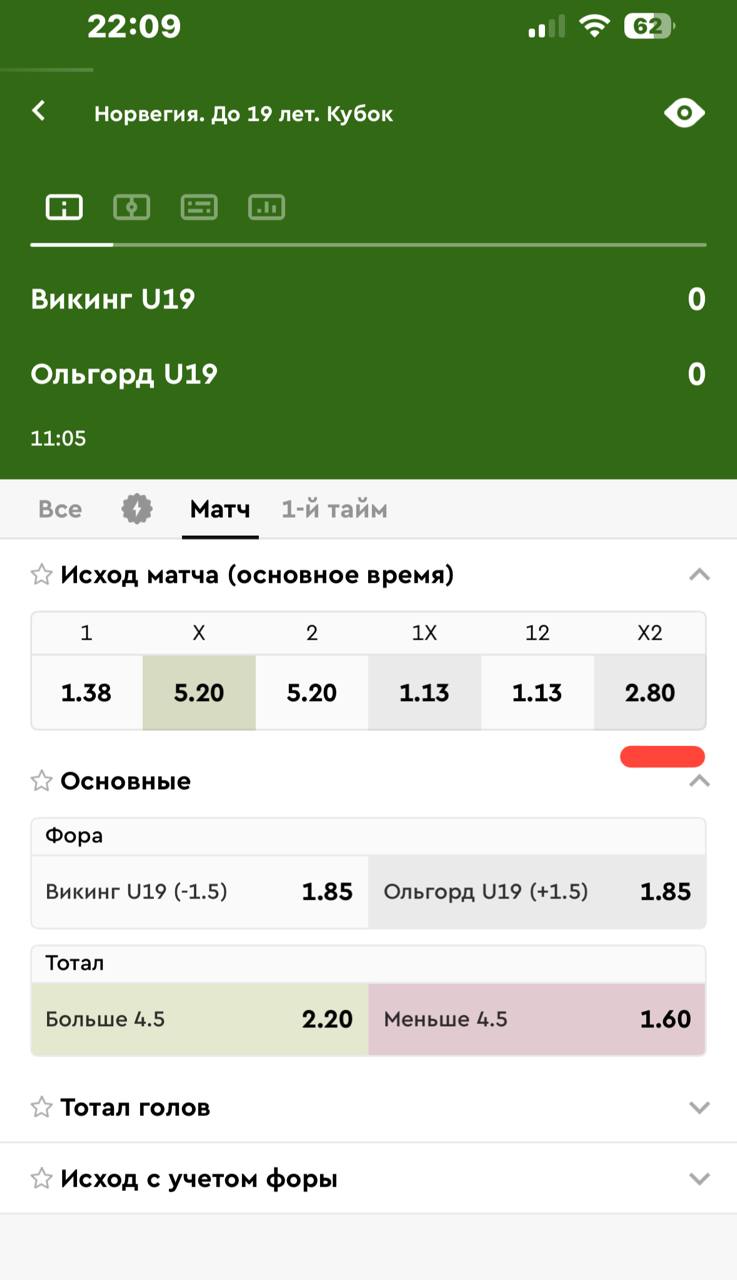737x1280 pixels.
Task: Select Больше 4.5 total at 2.20
Action: (199, 1019)
